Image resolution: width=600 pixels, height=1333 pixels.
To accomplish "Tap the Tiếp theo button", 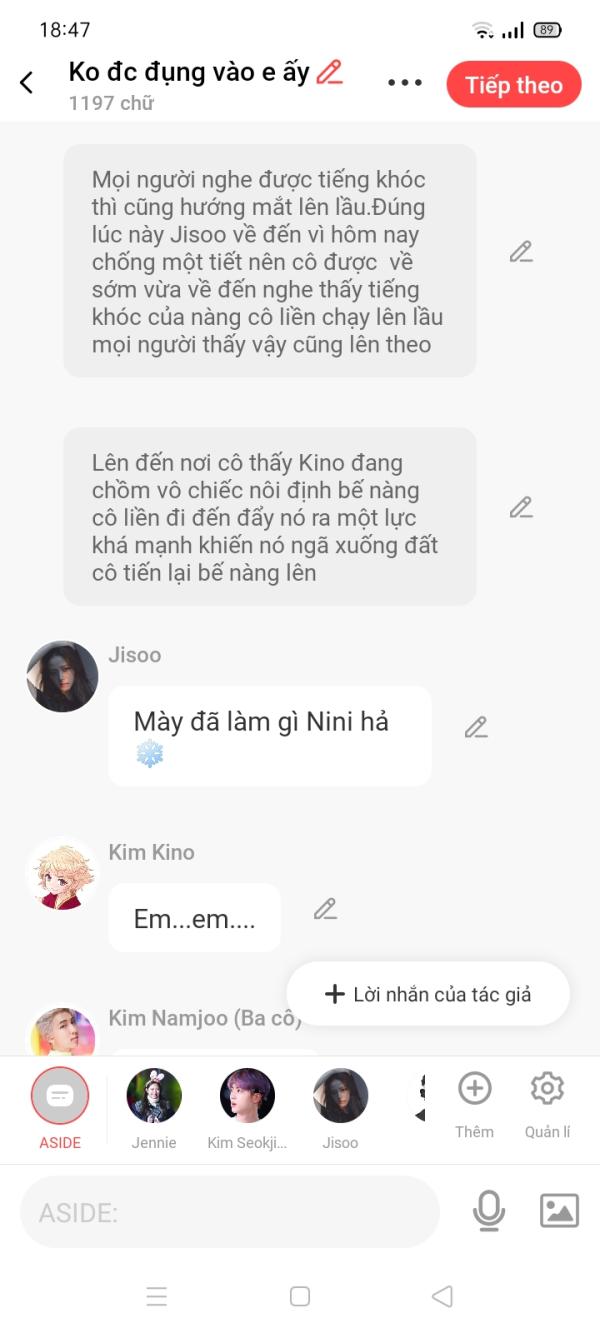I will click(x=513, y=85).
